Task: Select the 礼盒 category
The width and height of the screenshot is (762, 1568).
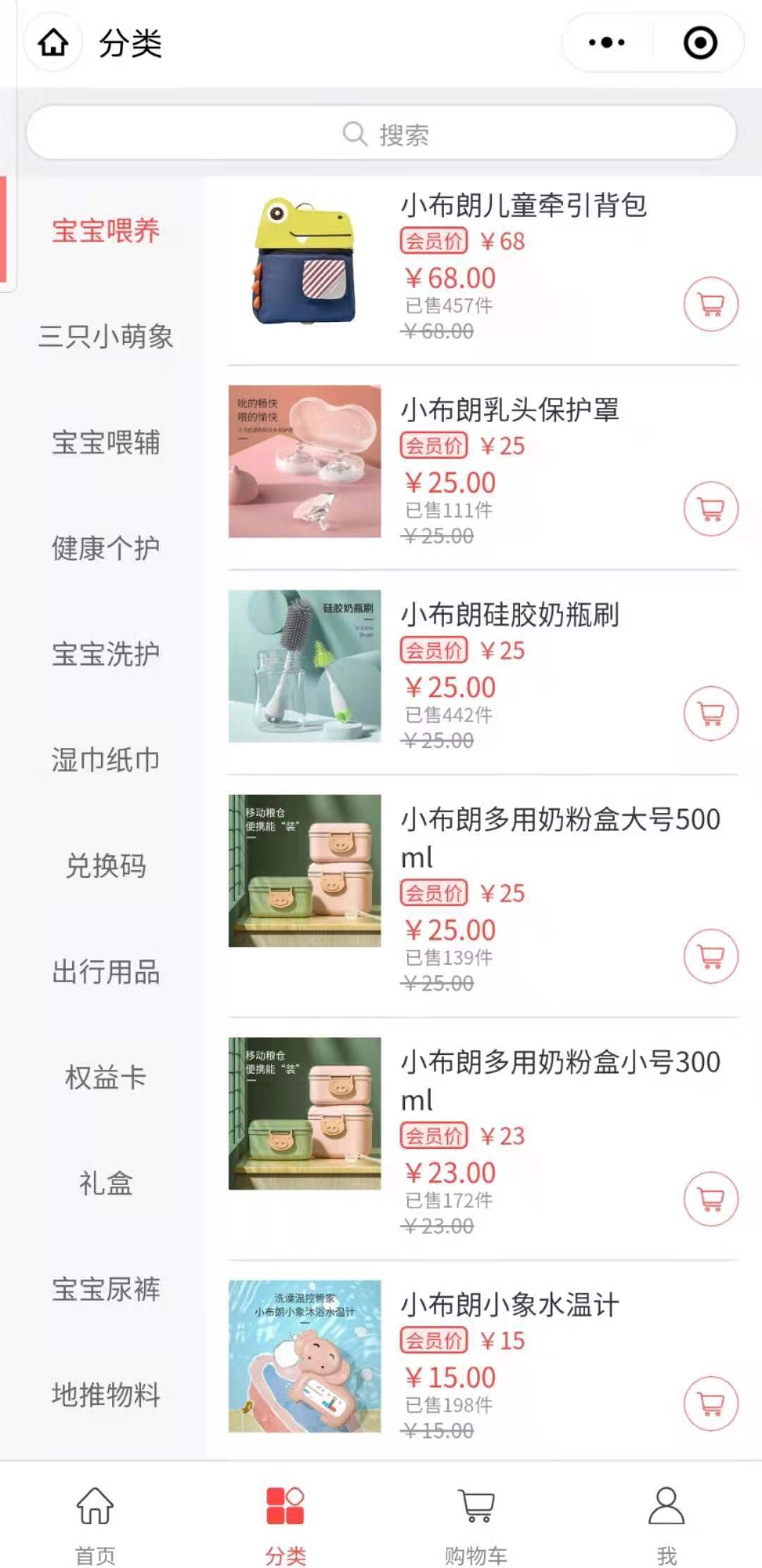Action: [x=106, y=1183]
